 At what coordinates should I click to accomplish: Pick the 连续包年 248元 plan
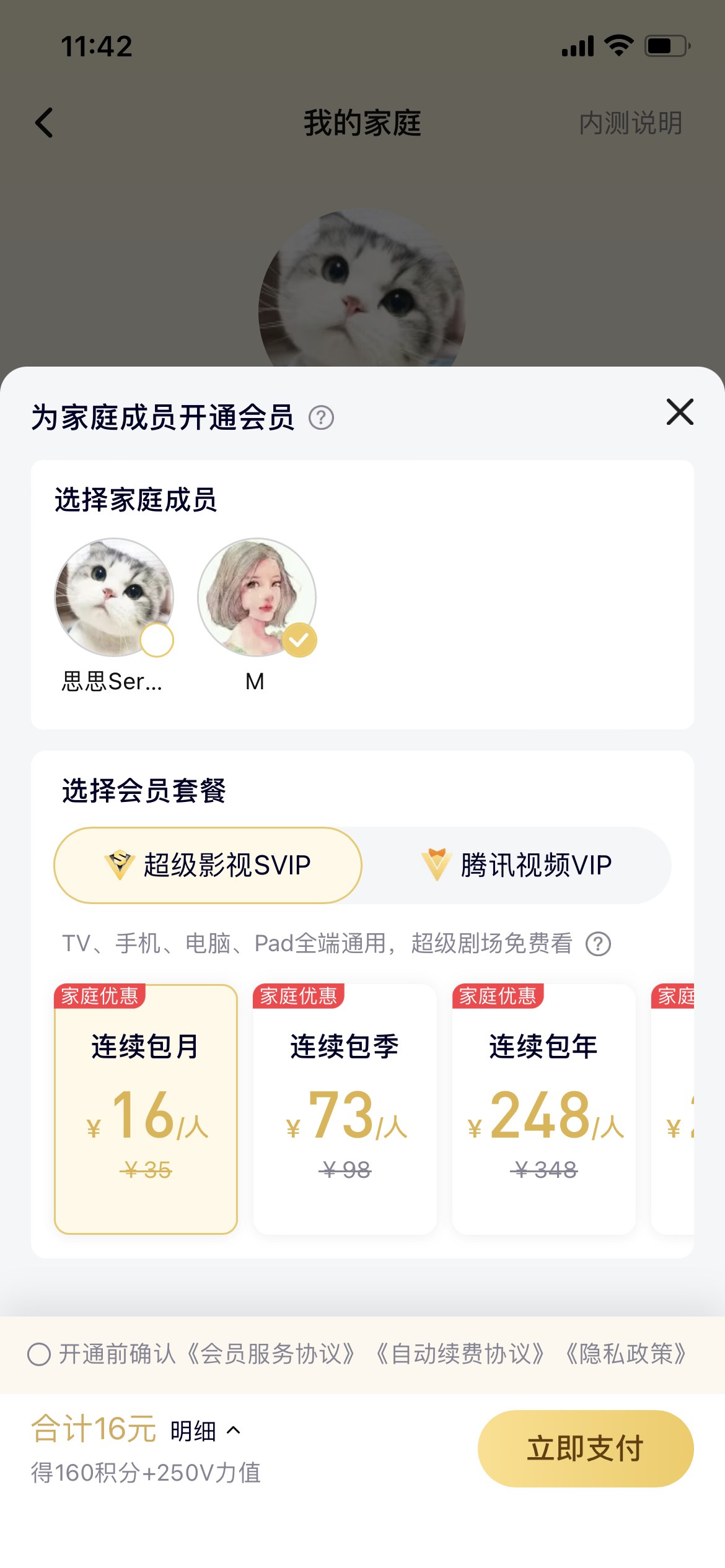[x=544, y=1109]
